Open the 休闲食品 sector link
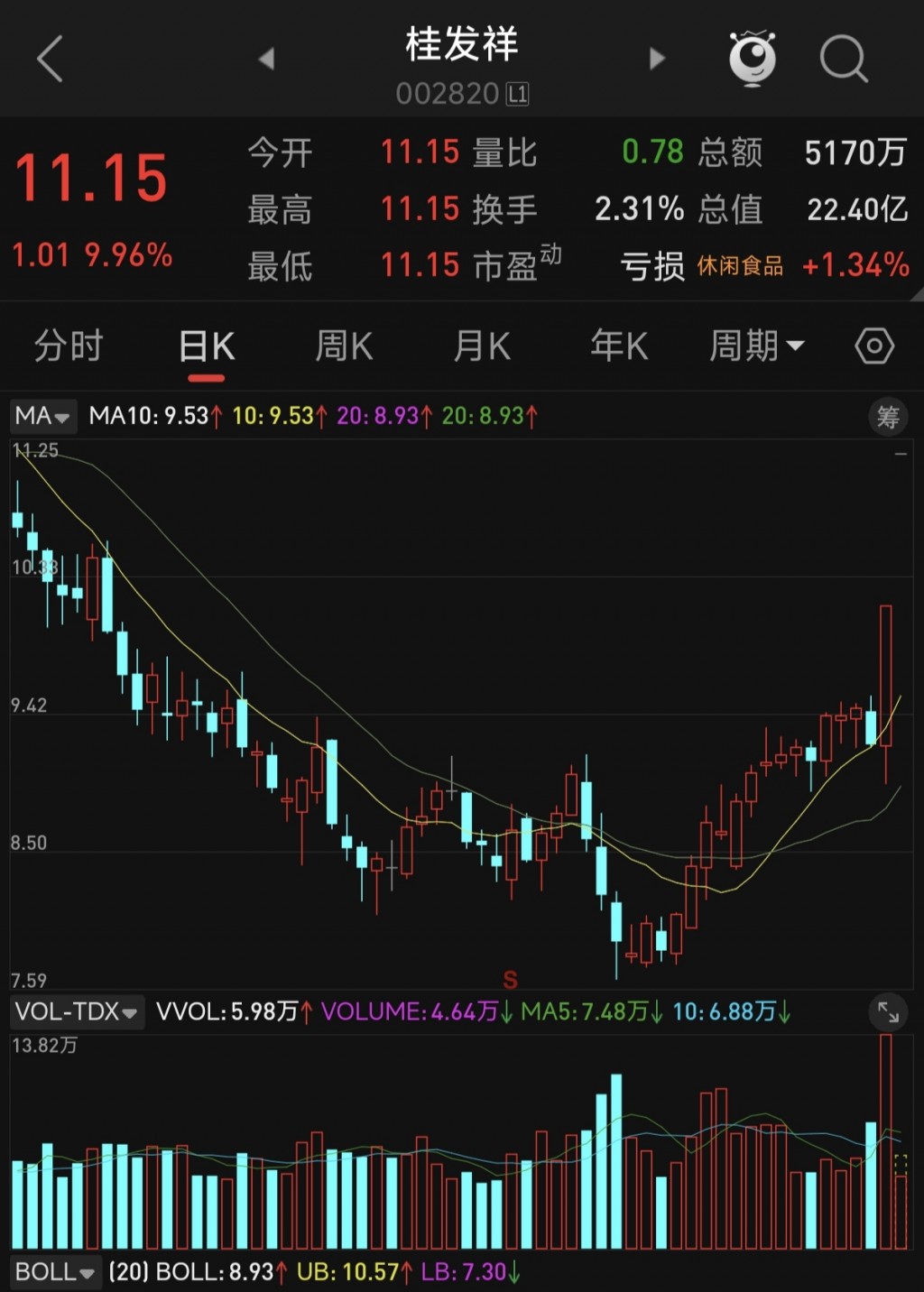The image size is (924, 1292). 740,266
